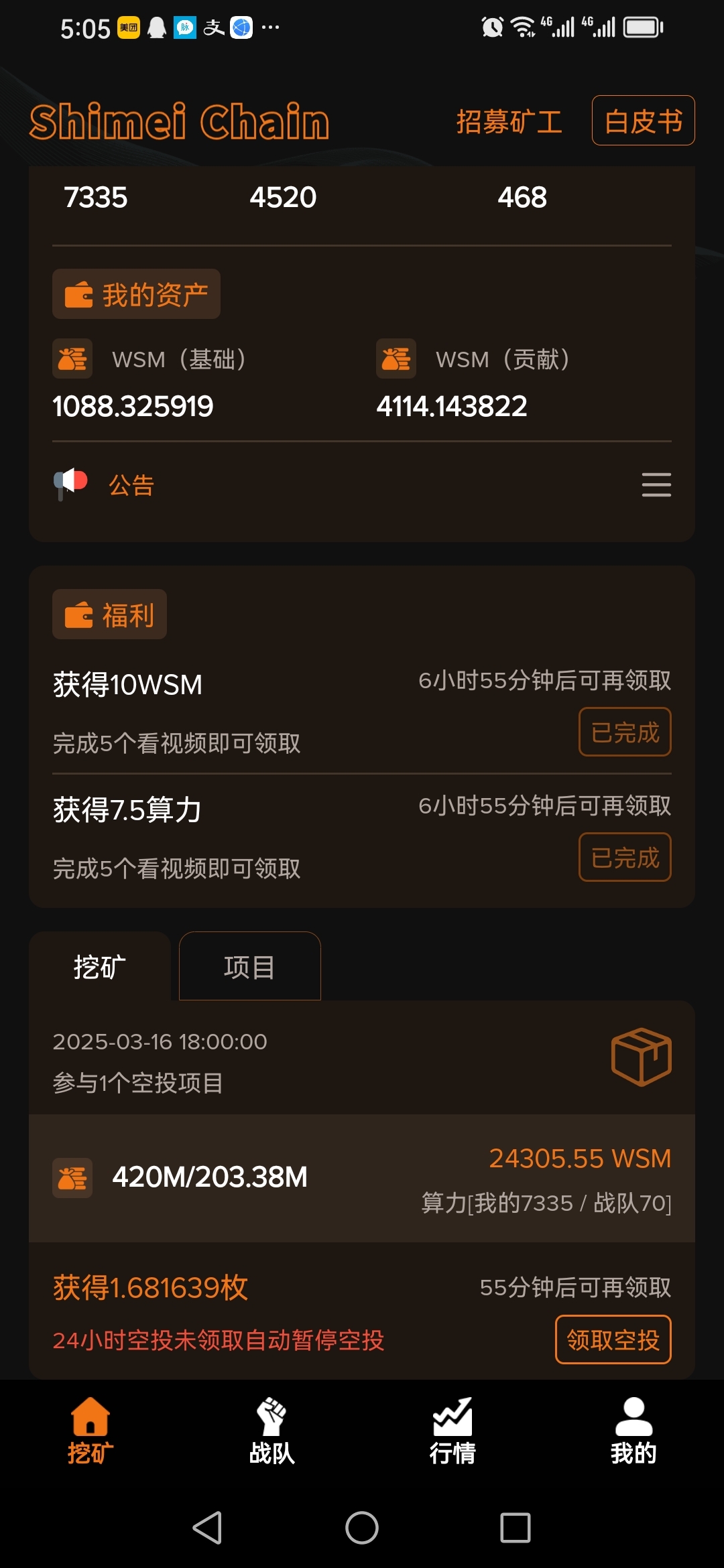
Task: Click 已完成 next to 获得10WSM reward
Action: pos(624,732)
